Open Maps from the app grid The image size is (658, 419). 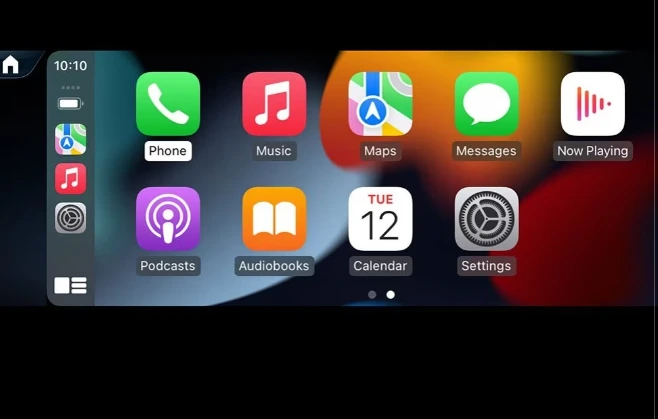[380, 104]
